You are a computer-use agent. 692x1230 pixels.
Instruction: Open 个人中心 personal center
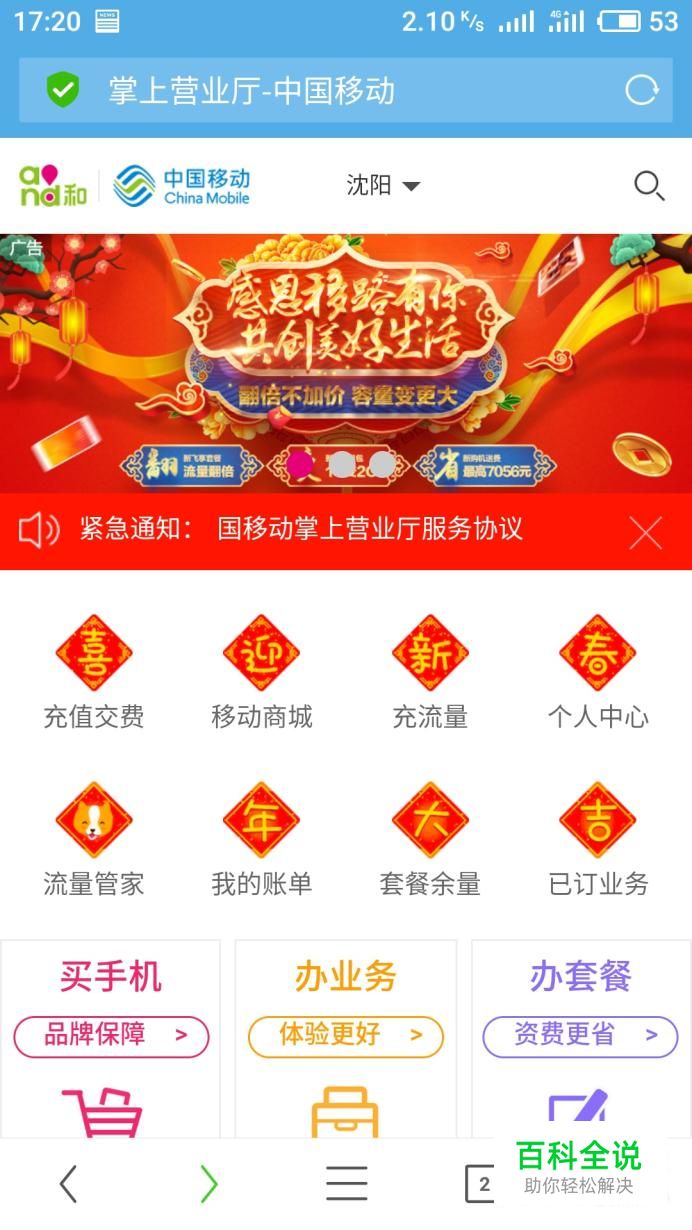pyautogui.click(x=598, y=674)
